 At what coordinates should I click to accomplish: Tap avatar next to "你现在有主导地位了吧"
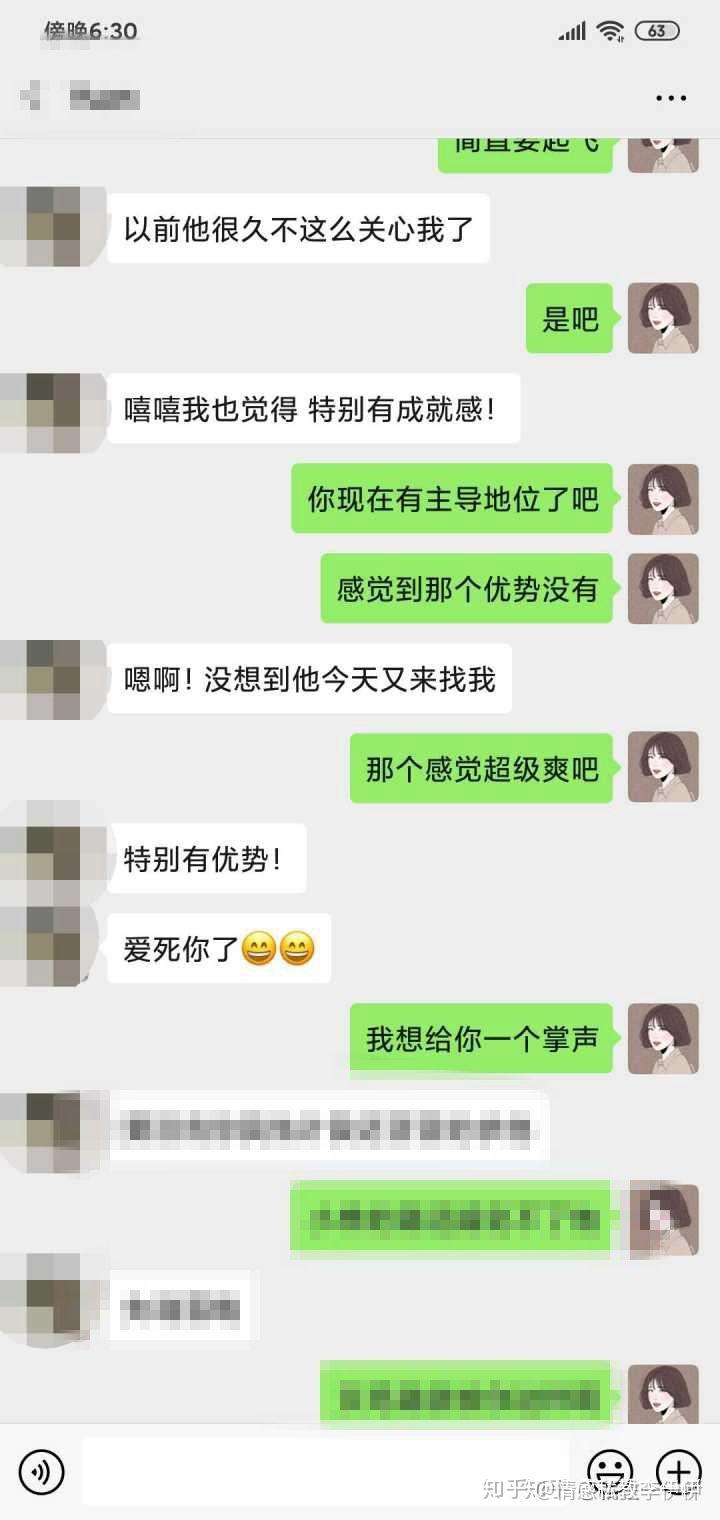(662, 498)
